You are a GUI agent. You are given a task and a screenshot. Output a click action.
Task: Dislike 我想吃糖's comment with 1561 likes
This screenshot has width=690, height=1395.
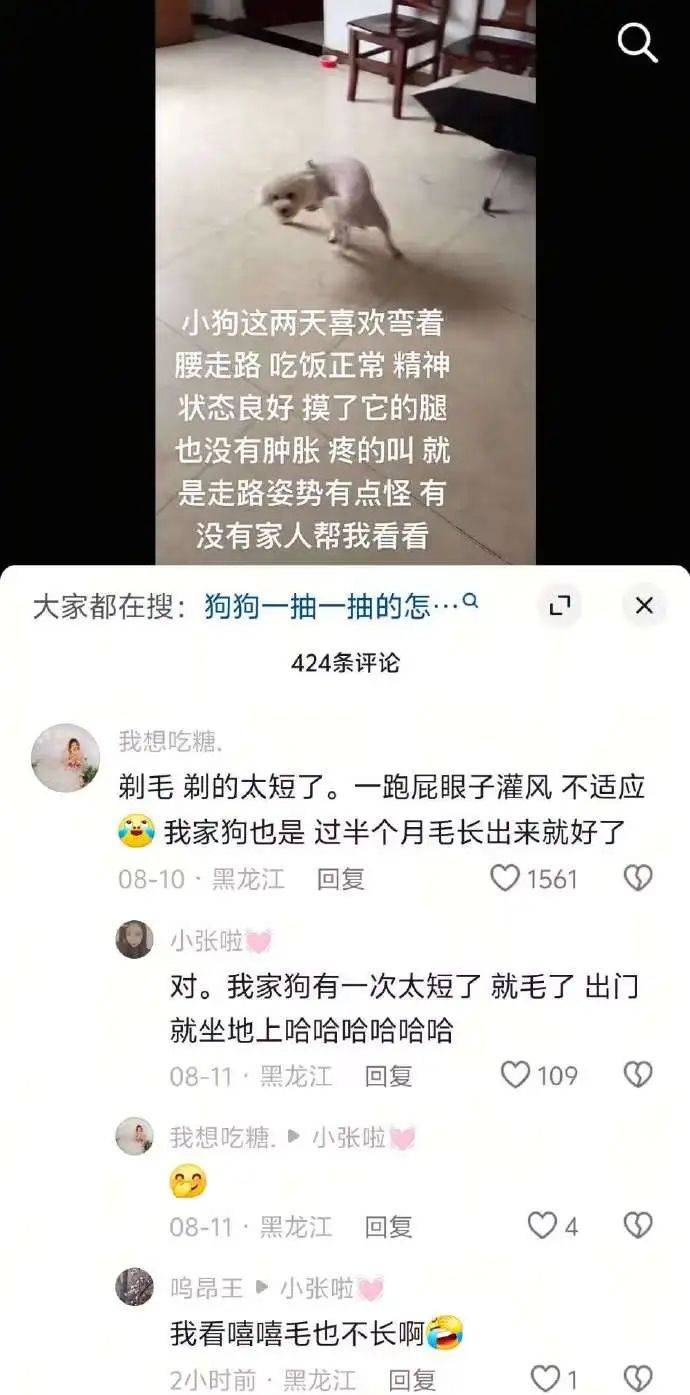click(x=637, y=879)
